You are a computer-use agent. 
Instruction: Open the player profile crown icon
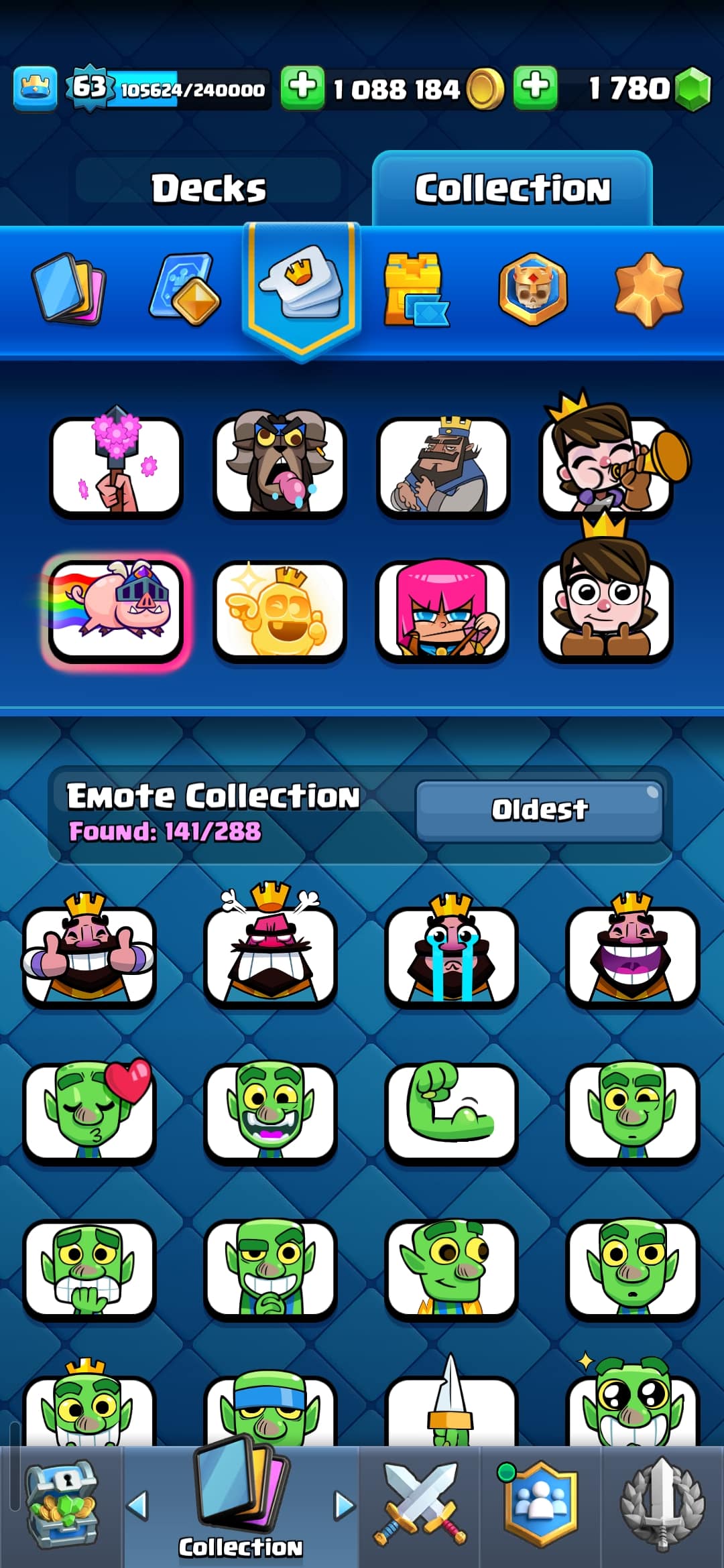click(x=35, y=88)
